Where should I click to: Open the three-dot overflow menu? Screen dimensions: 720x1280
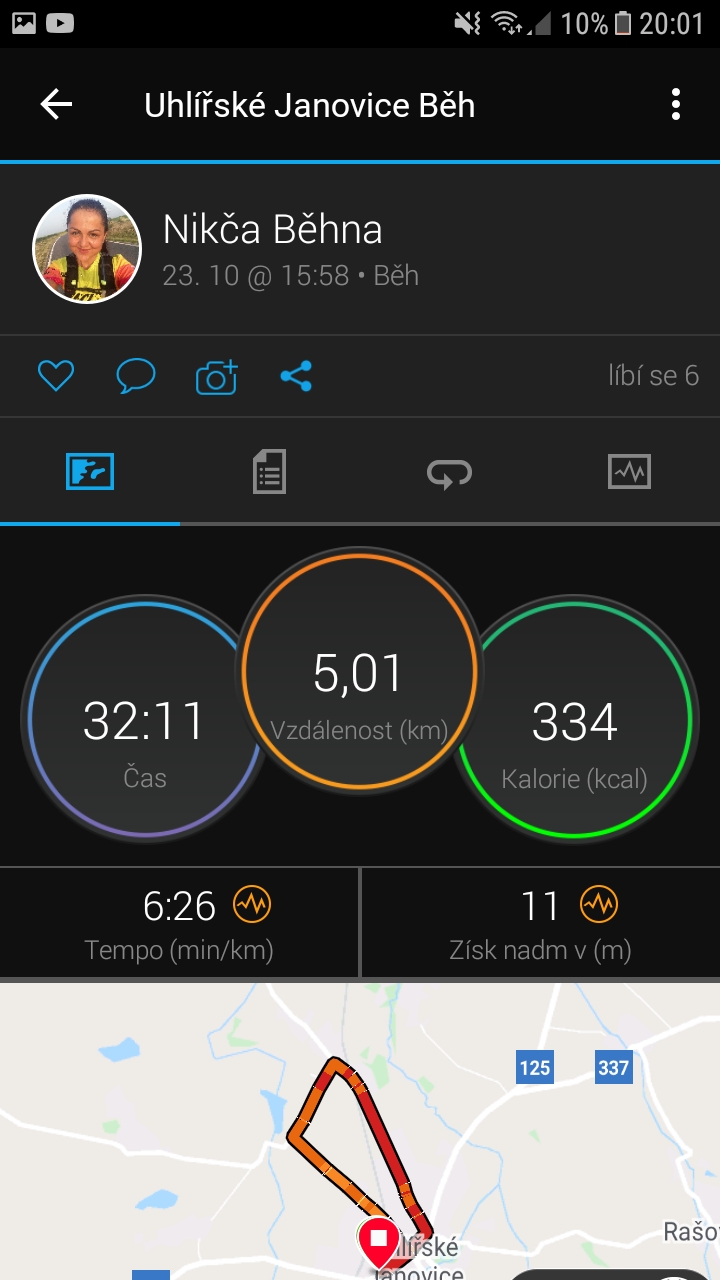click(676, 105)
